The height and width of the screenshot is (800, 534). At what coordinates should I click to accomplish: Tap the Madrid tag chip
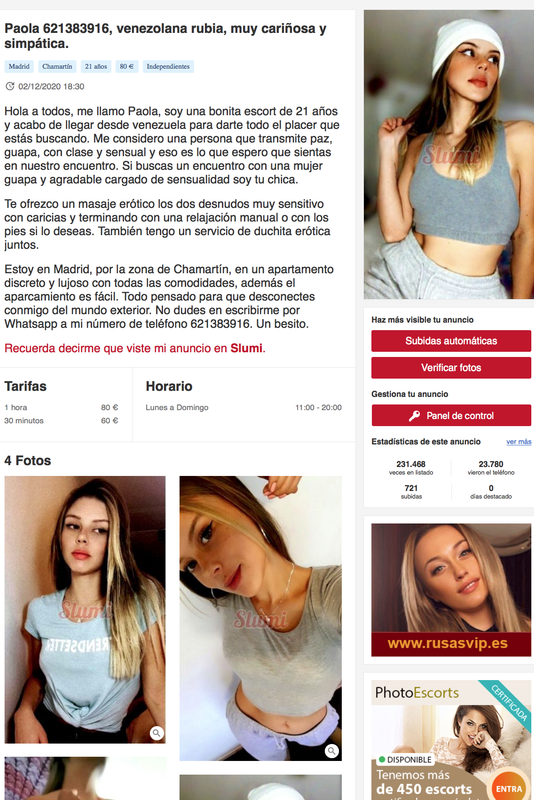(19, 66)
